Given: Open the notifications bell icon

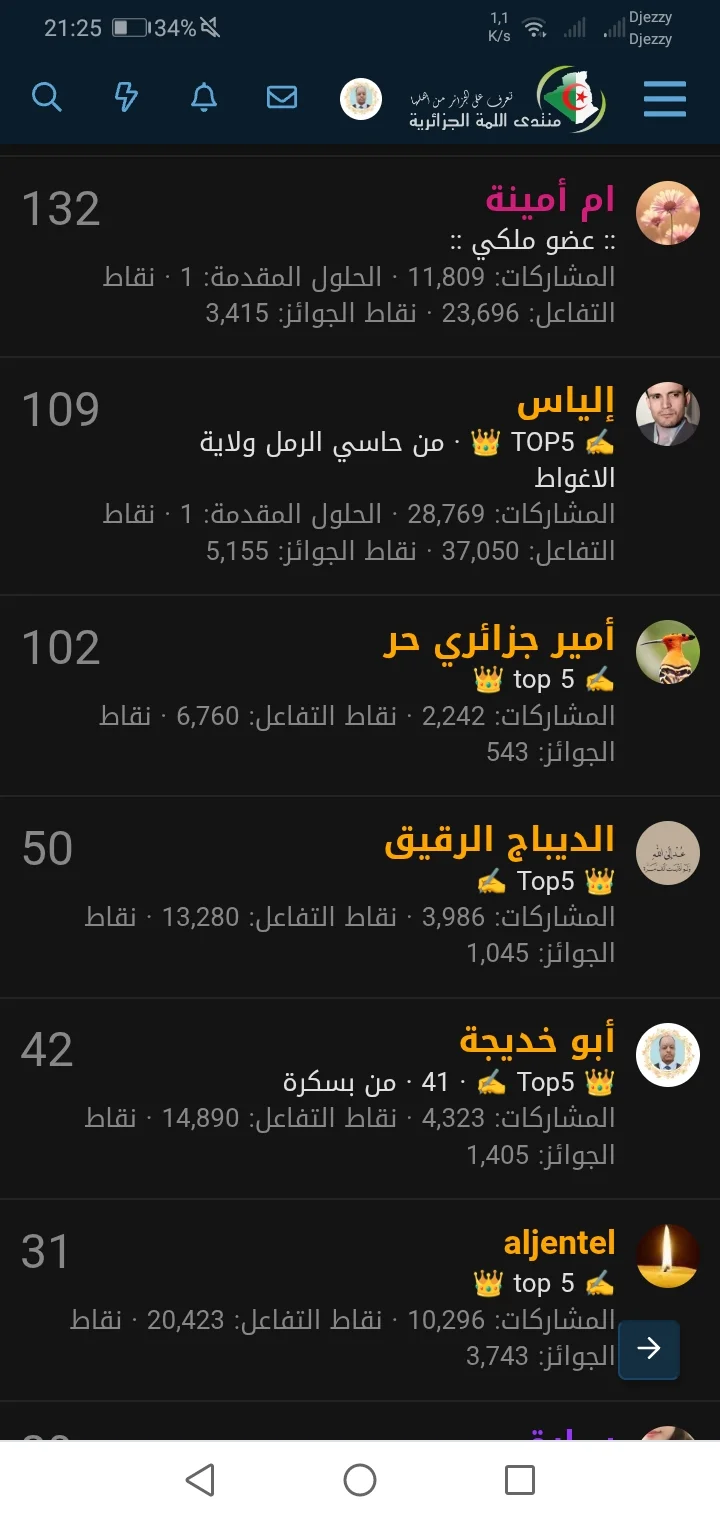Looking at the screenshot, I should 204,98.
